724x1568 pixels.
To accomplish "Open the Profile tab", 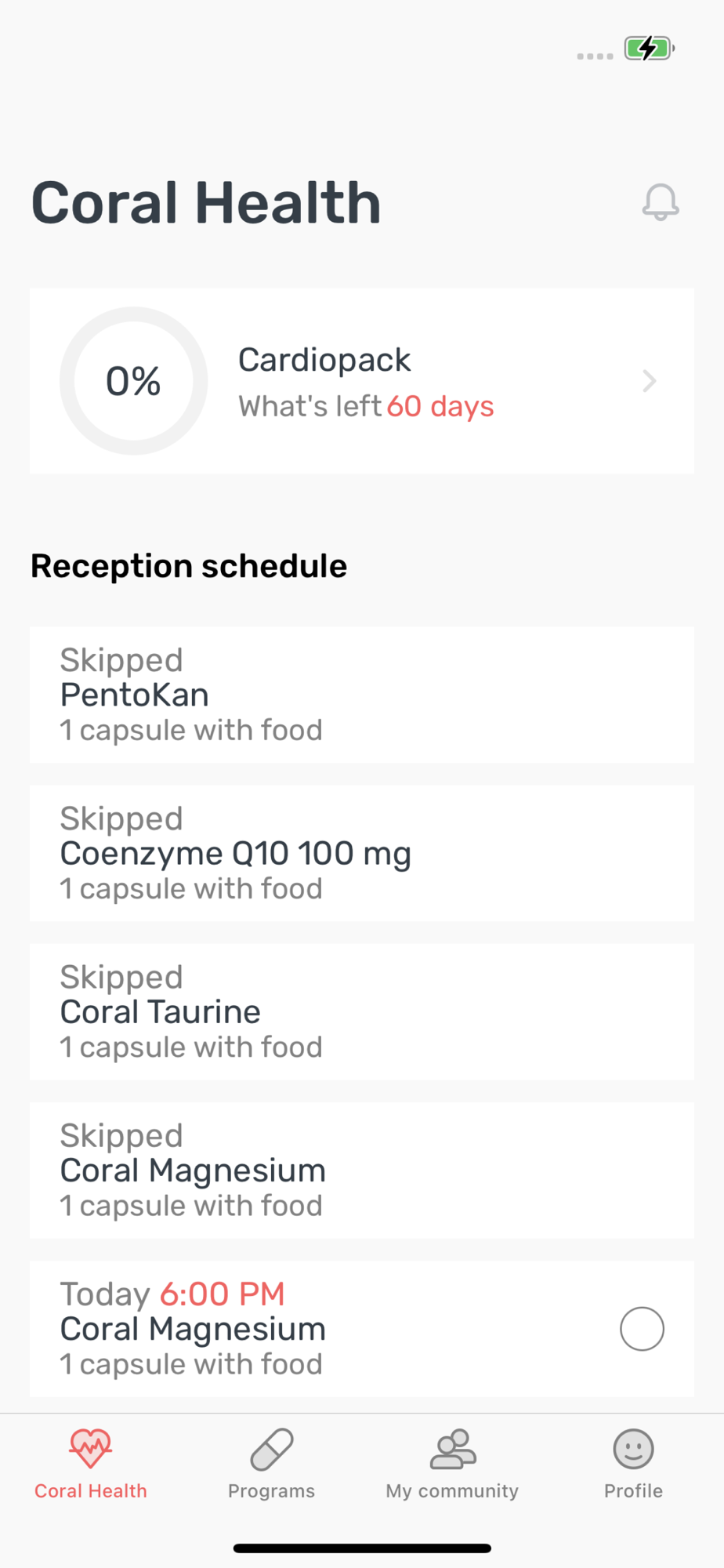I will click(633, 1463).
